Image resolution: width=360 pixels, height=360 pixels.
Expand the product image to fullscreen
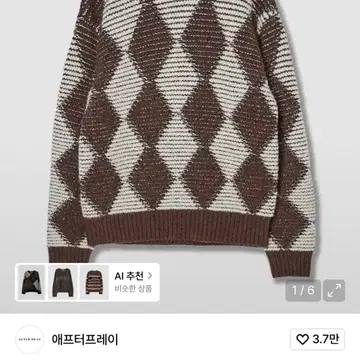334,290
